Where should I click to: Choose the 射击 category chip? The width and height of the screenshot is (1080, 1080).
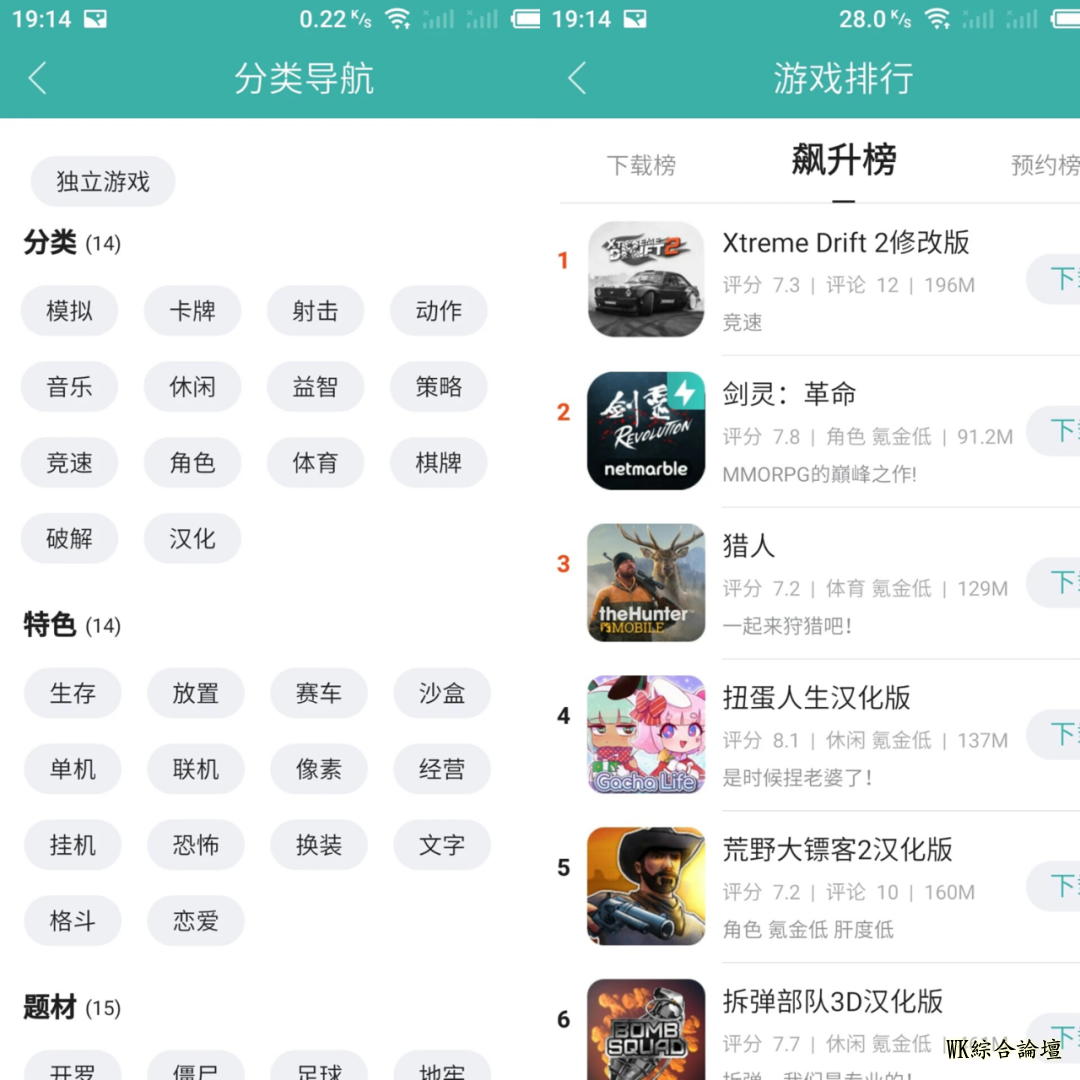(315, 311)
